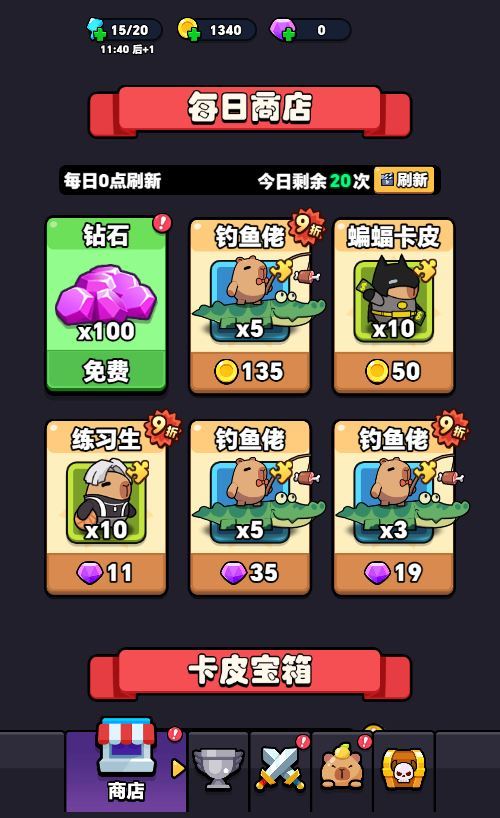
Task: Buy 钓鱼佬 x3 for 19 gems
Action: click(x=394, y=508)
